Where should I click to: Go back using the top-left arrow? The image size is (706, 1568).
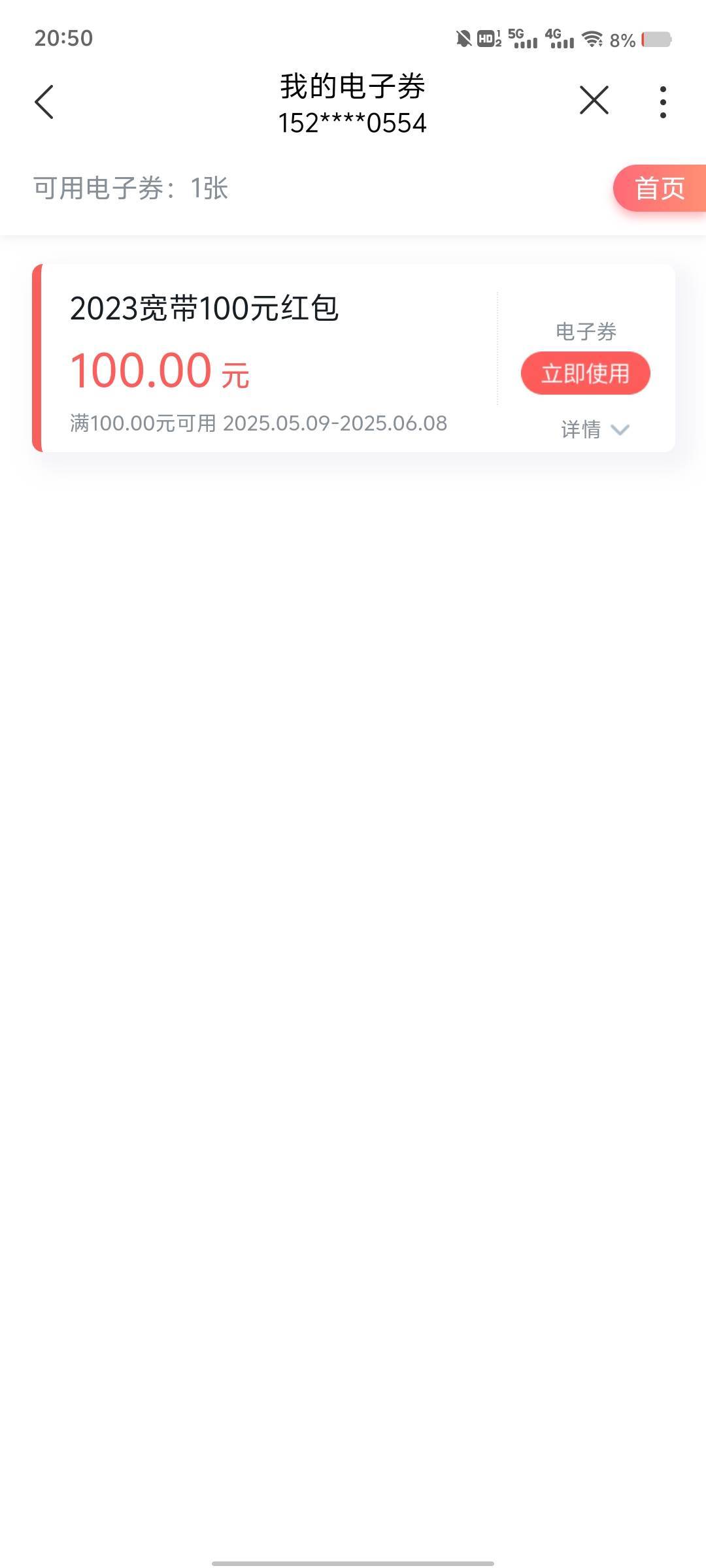point(44,102)
